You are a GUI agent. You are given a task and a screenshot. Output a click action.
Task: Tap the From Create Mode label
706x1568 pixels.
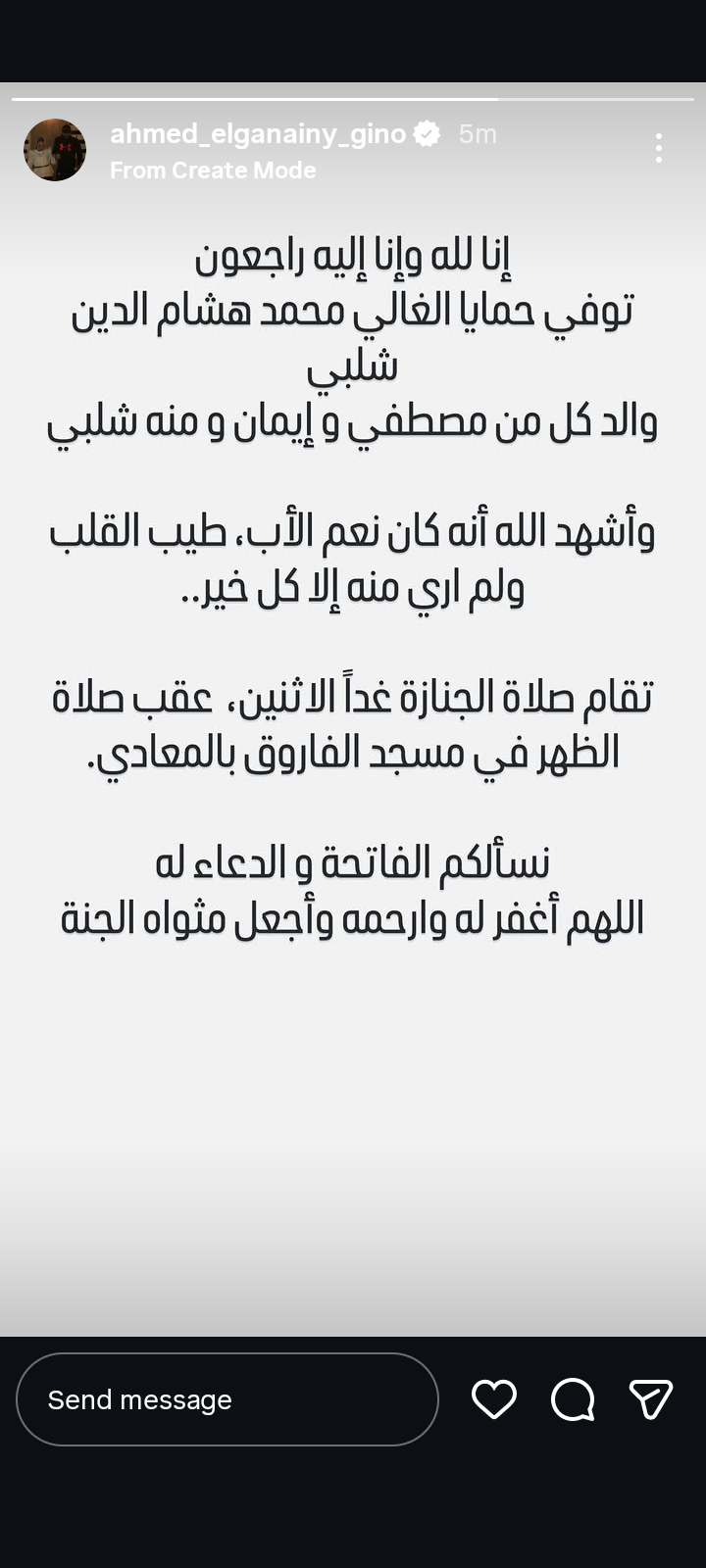point(213,171)
